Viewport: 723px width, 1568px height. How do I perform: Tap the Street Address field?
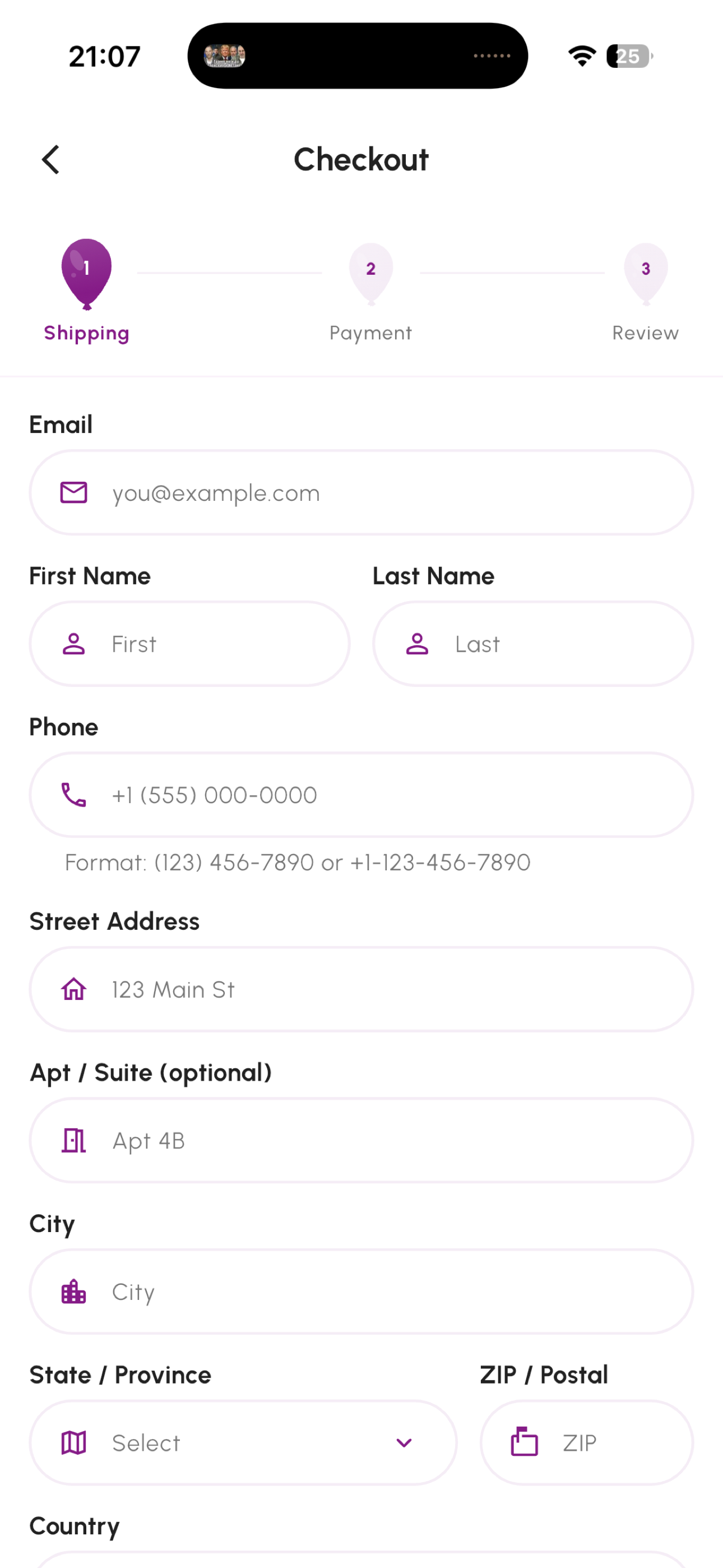click(361, 989)
